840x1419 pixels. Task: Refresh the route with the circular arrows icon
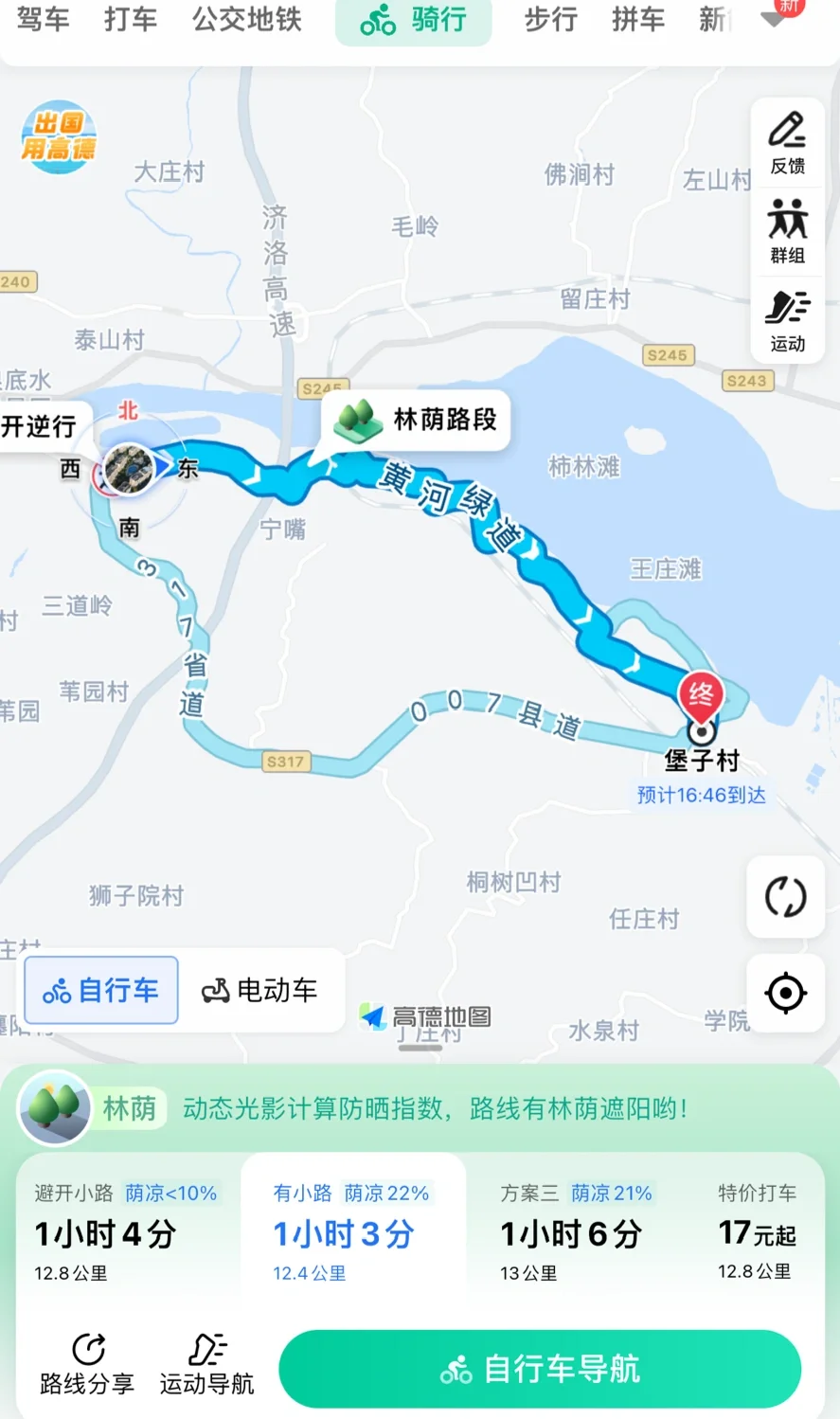785,897
